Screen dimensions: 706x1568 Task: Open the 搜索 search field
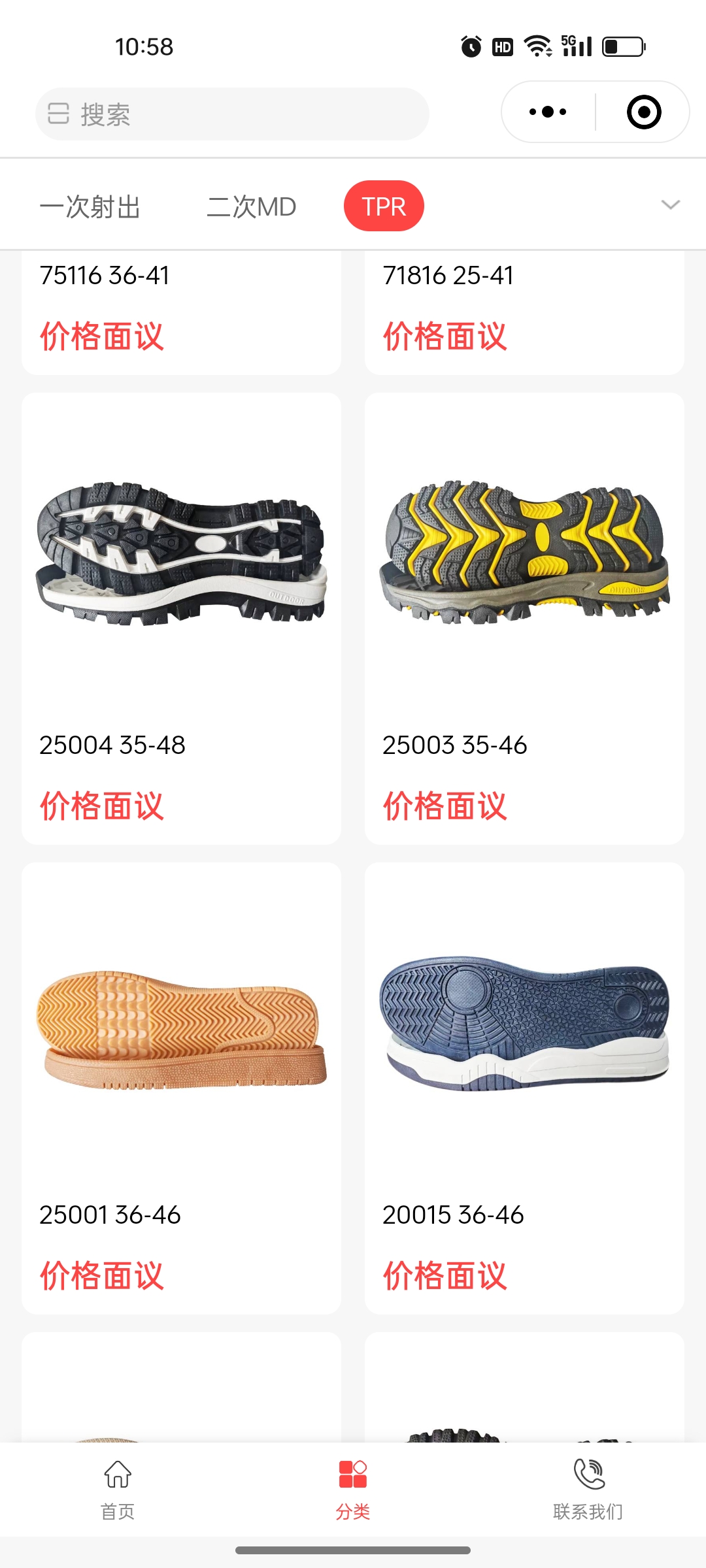(232, 114)
